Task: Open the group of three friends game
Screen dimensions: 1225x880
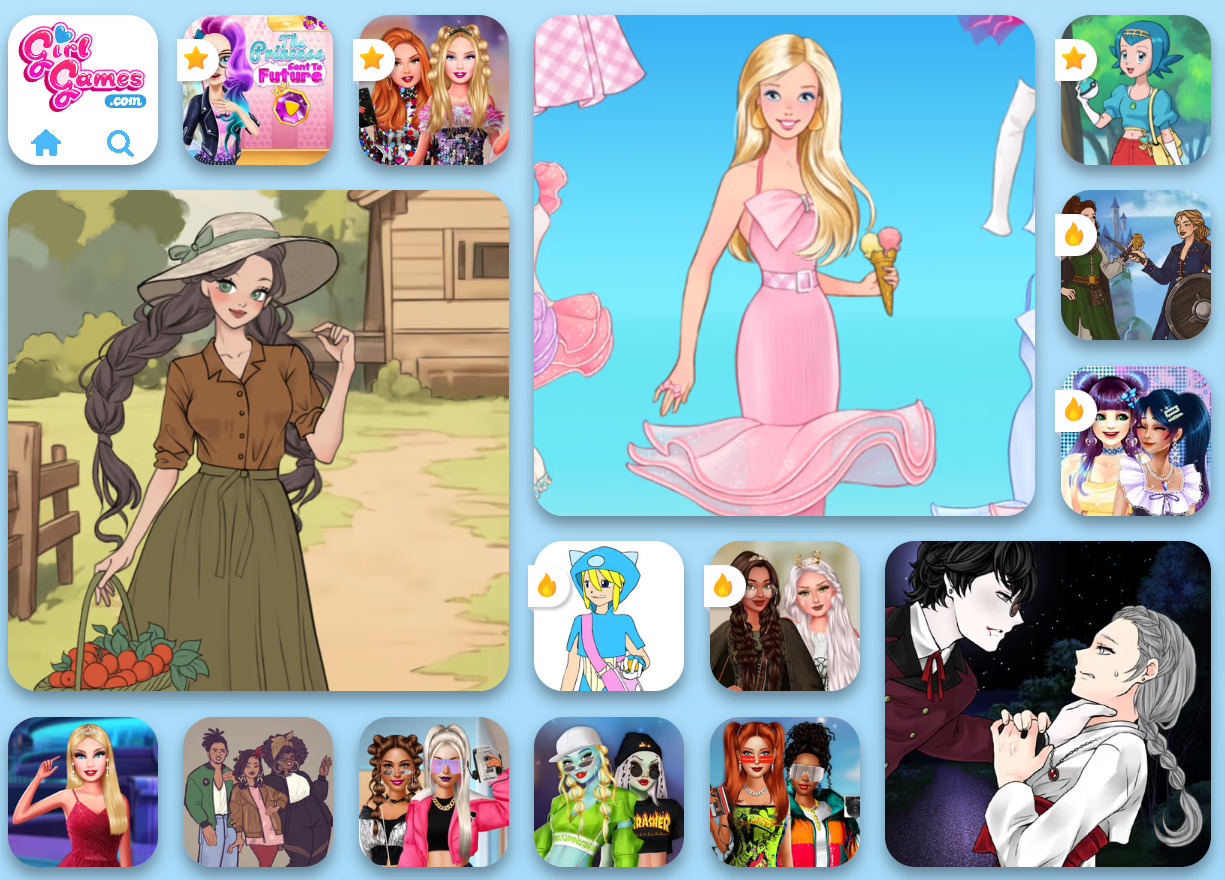Action: pyautogui.click(x=258, y=792)
